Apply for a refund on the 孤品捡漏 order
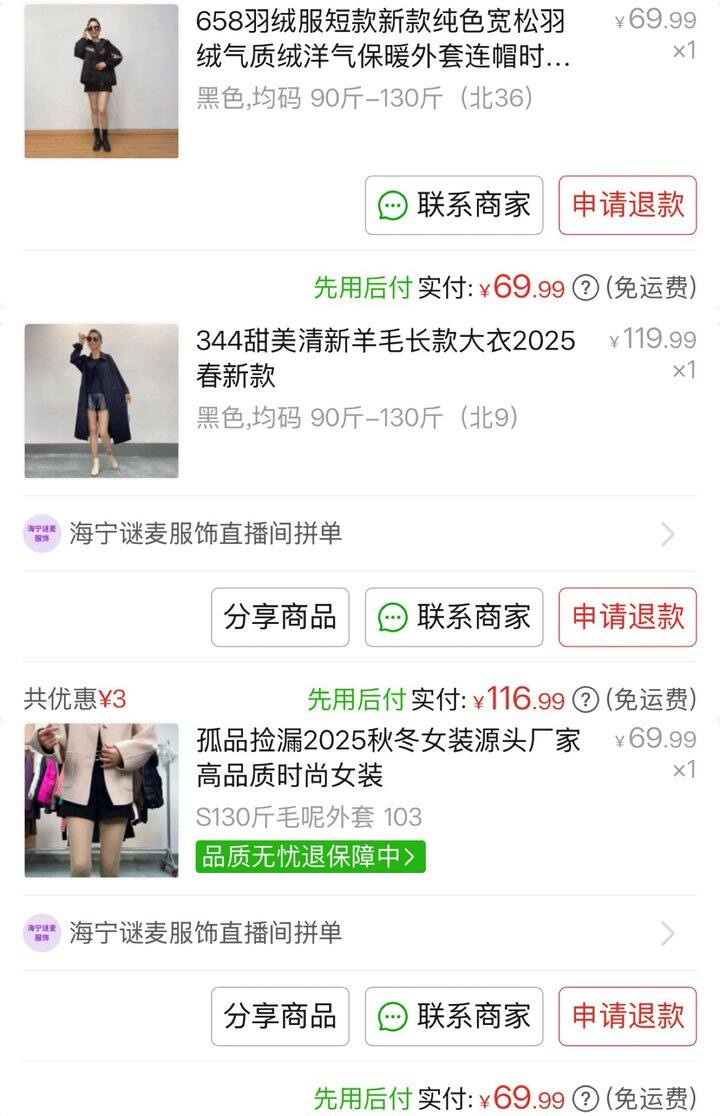Image resolution: width=720 pixels, height=1116 pixels. pos(627,1017)
